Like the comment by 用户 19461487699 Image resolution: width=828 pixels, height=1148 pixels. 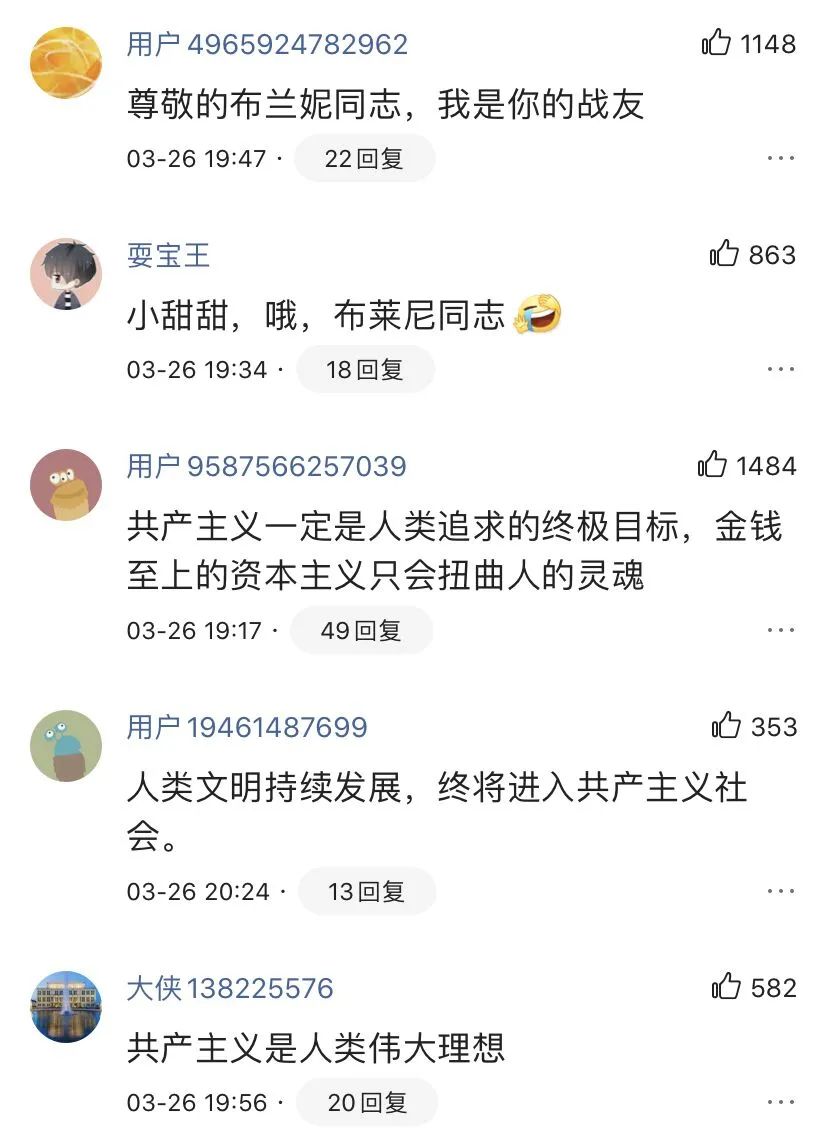[726, 726]
